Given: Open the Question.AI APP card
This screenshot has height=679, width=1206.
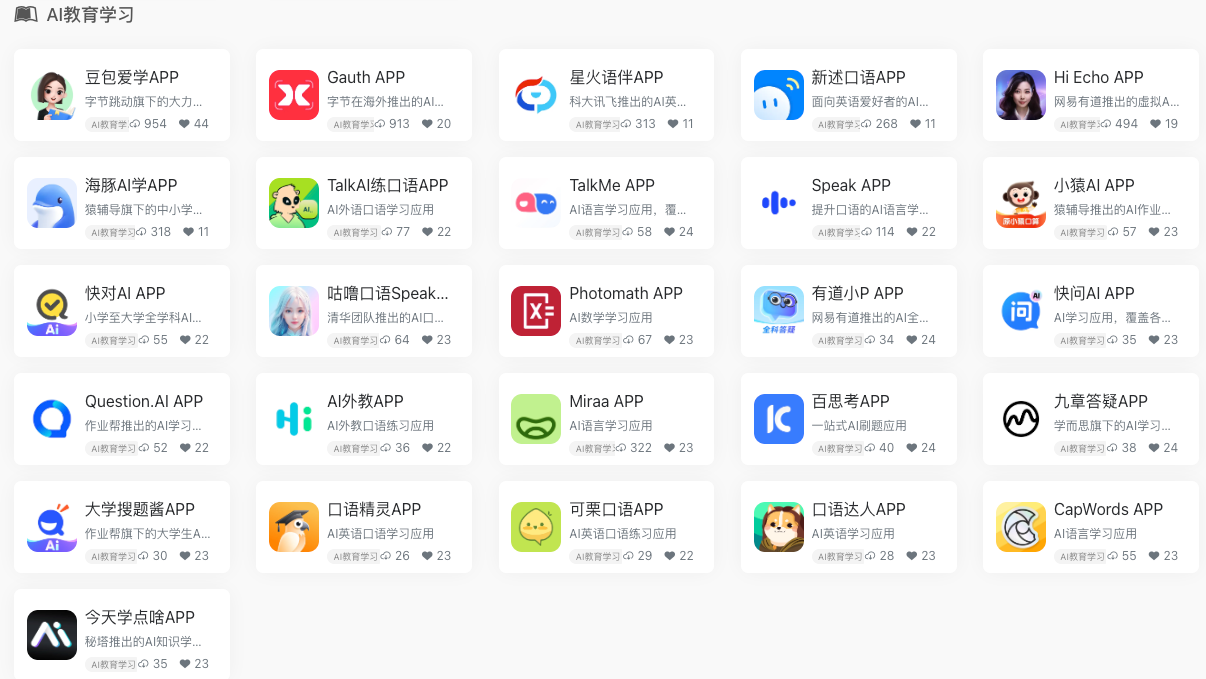Looking at the screenshot, I should (x=144, y=402).
